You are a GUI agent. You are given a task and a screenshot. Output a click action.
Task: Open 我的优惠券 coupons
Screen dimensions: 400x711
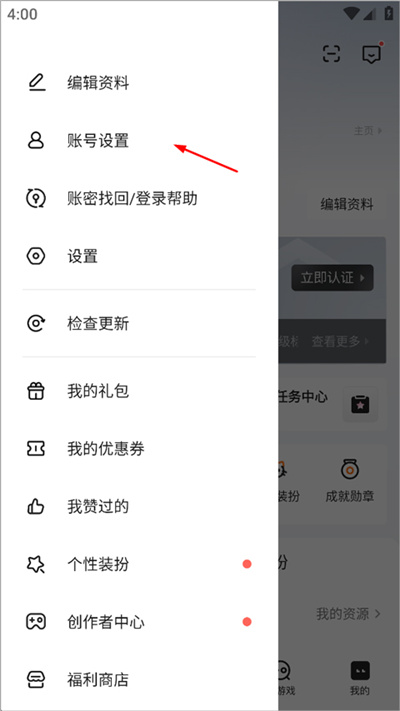click(x=139, y=448)
